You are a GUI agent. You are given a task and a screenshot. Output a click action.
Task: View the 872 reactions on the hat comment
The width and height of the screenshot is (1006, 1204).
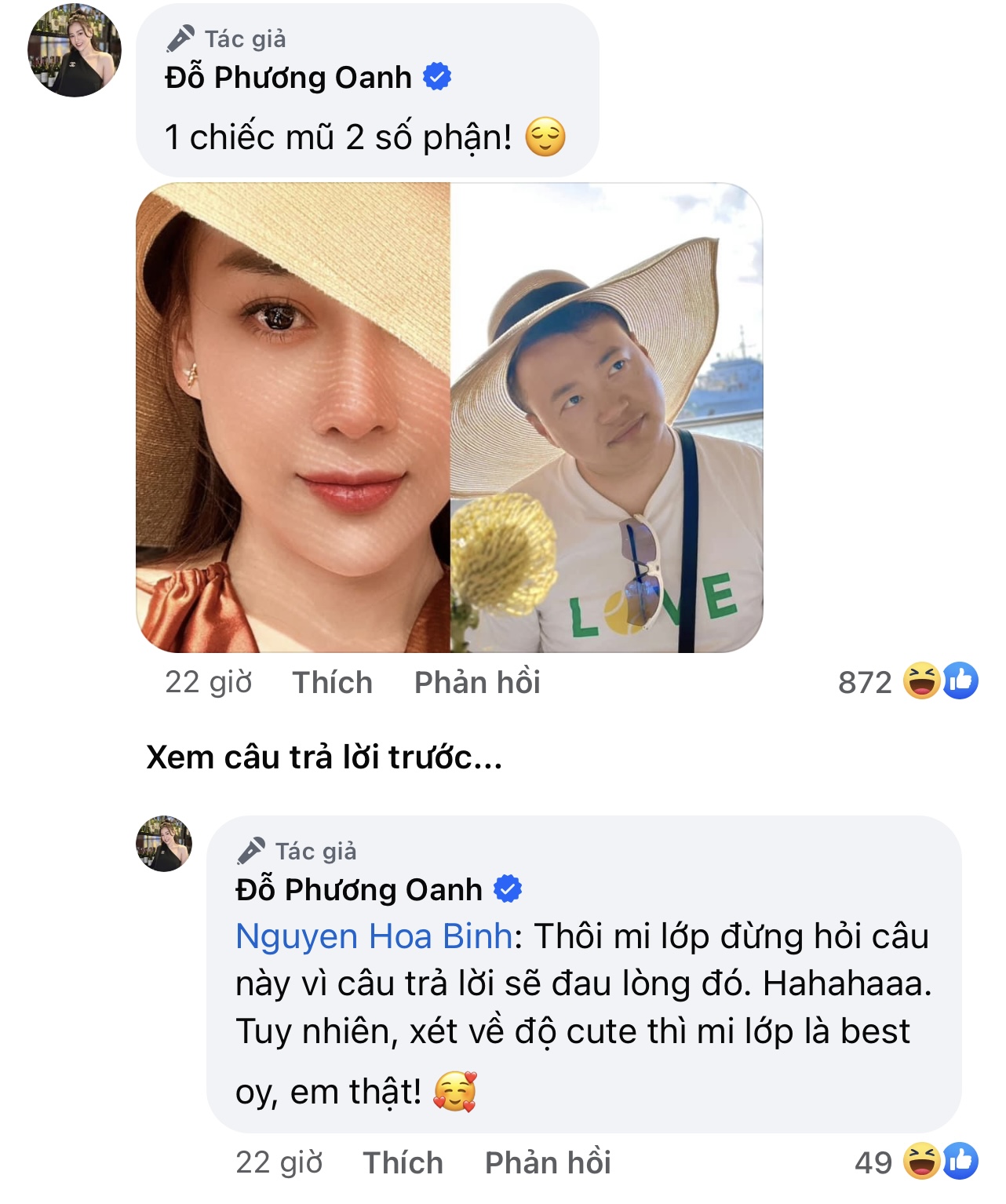[x=907, y=682]
